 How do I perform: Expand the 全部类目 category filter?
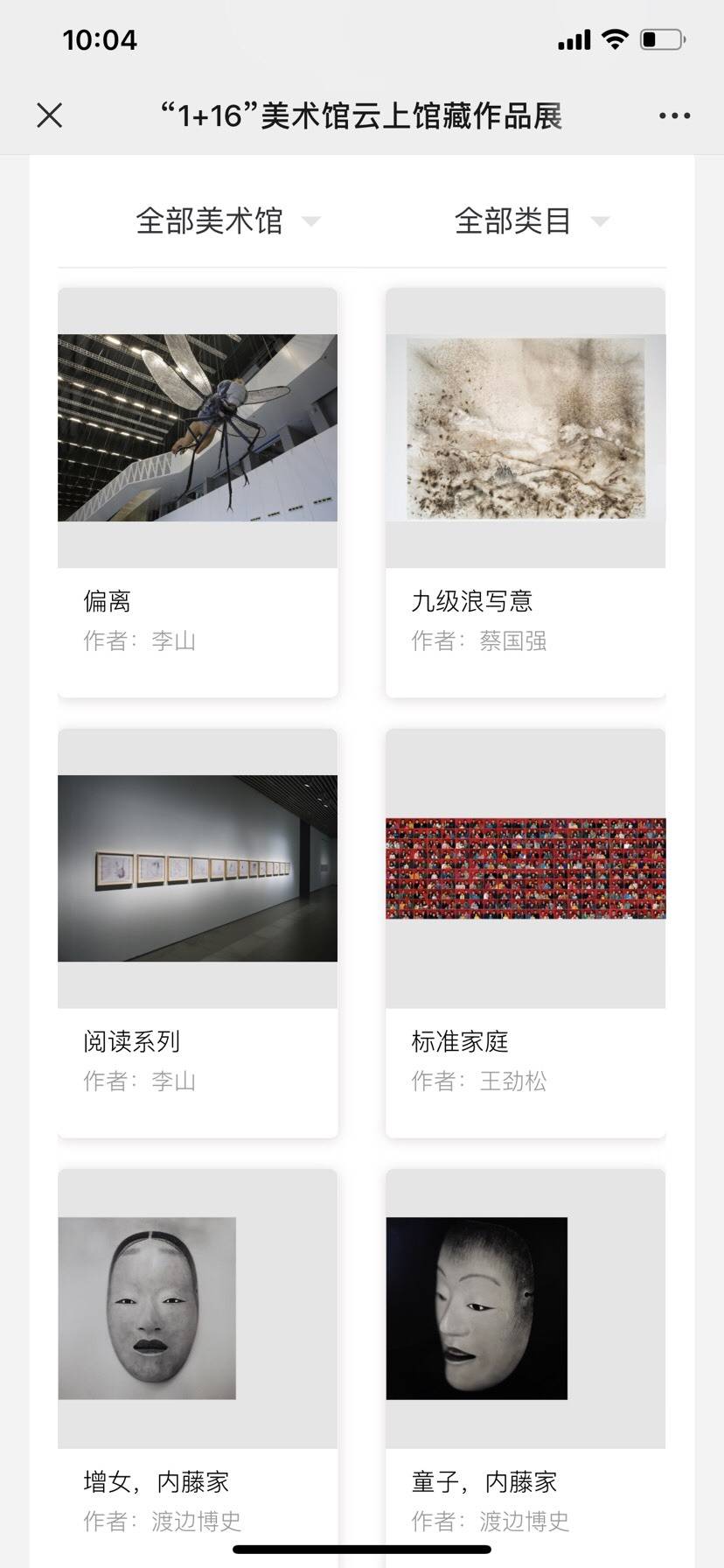(530, 220)
